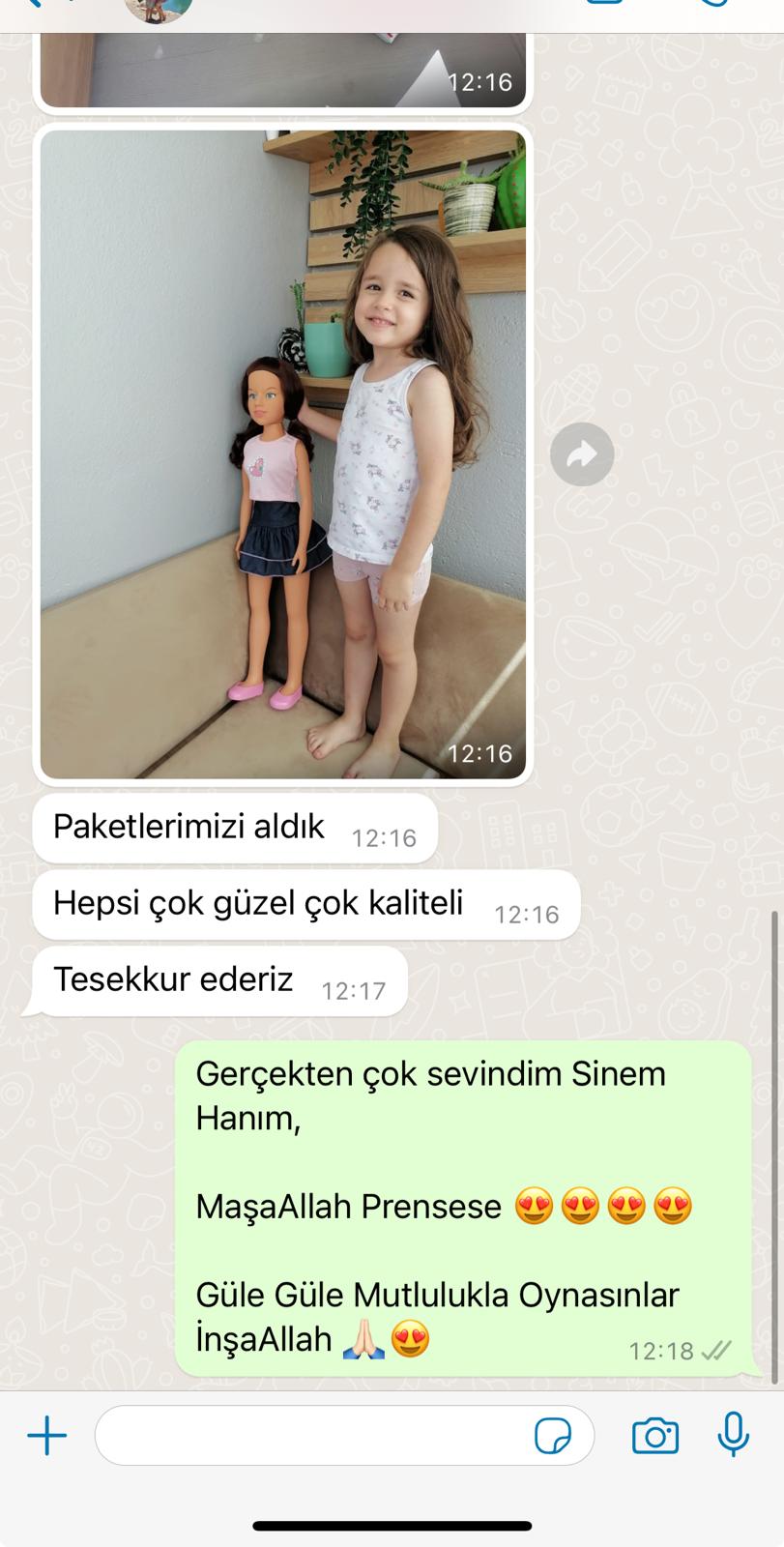Open the contact's profile picture
The image size is (784, 1547).
[158, 10]
